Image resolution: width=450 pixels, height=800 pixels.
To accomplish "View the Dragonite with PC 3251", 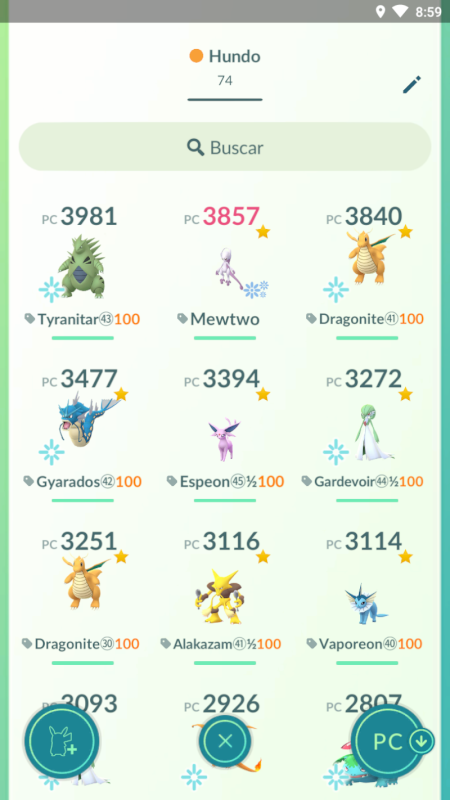I will point(82,597).
